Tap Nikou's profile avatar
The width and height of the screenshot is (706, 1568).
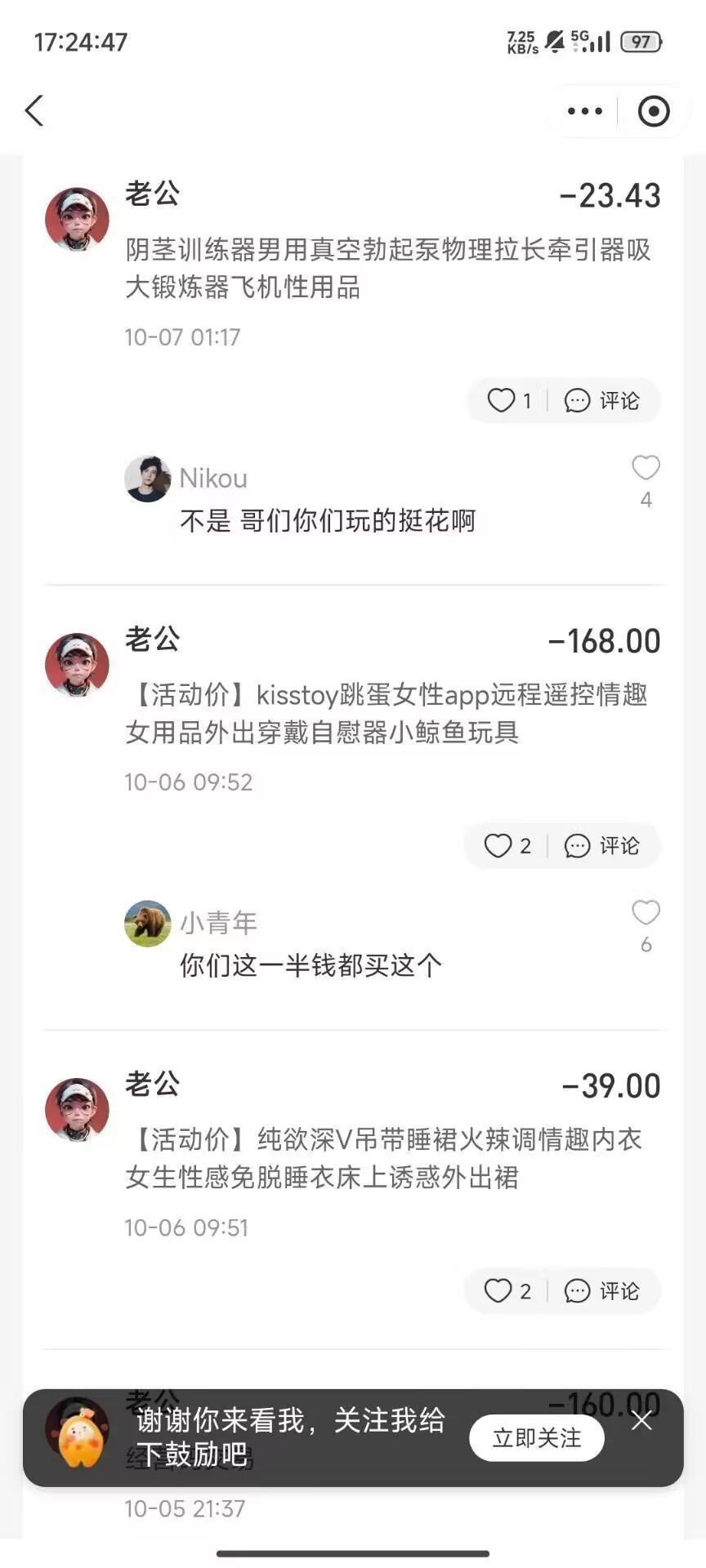click(x=147, y=479)
